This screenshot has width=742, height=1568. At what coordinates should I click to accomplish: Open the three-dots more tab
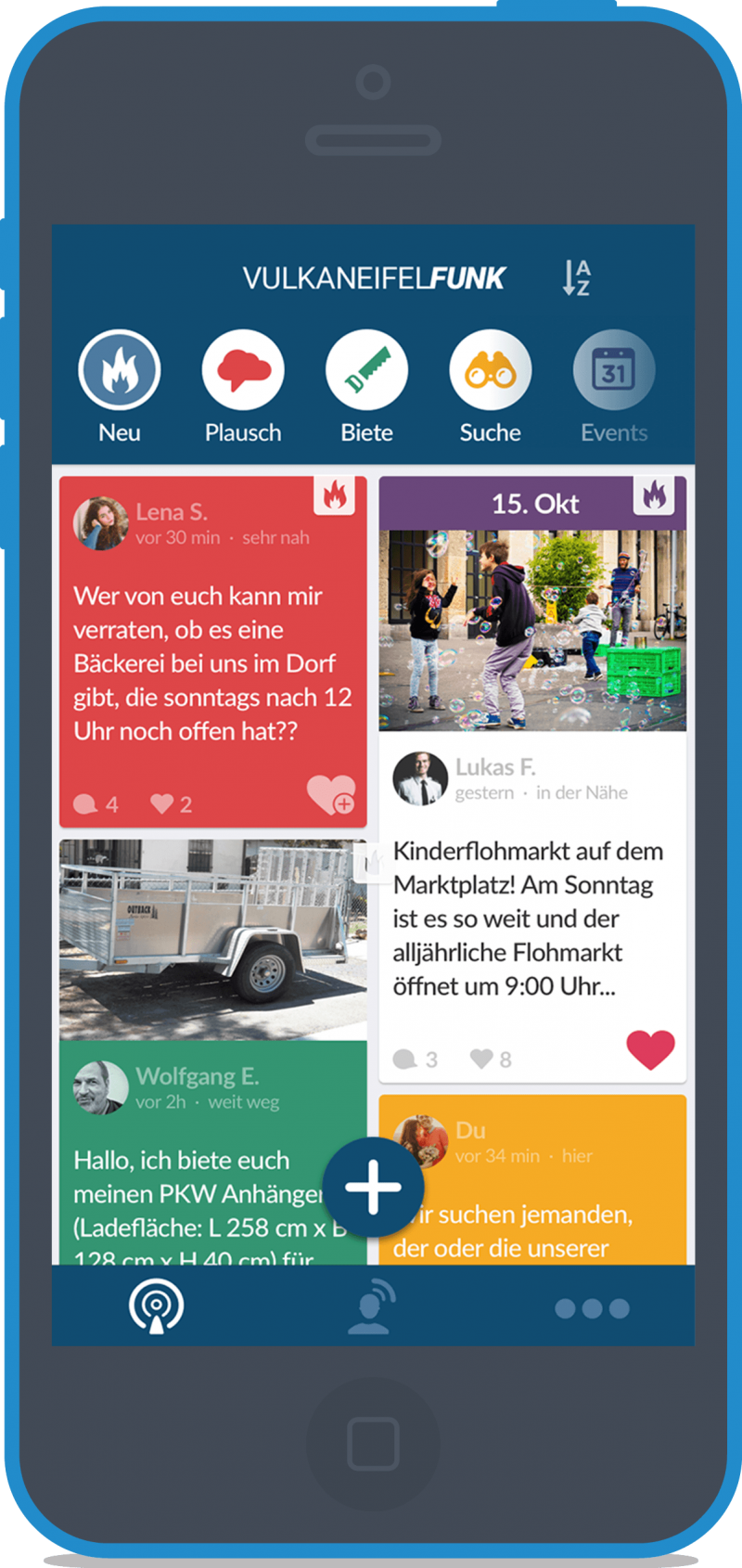coord(592,1308)
